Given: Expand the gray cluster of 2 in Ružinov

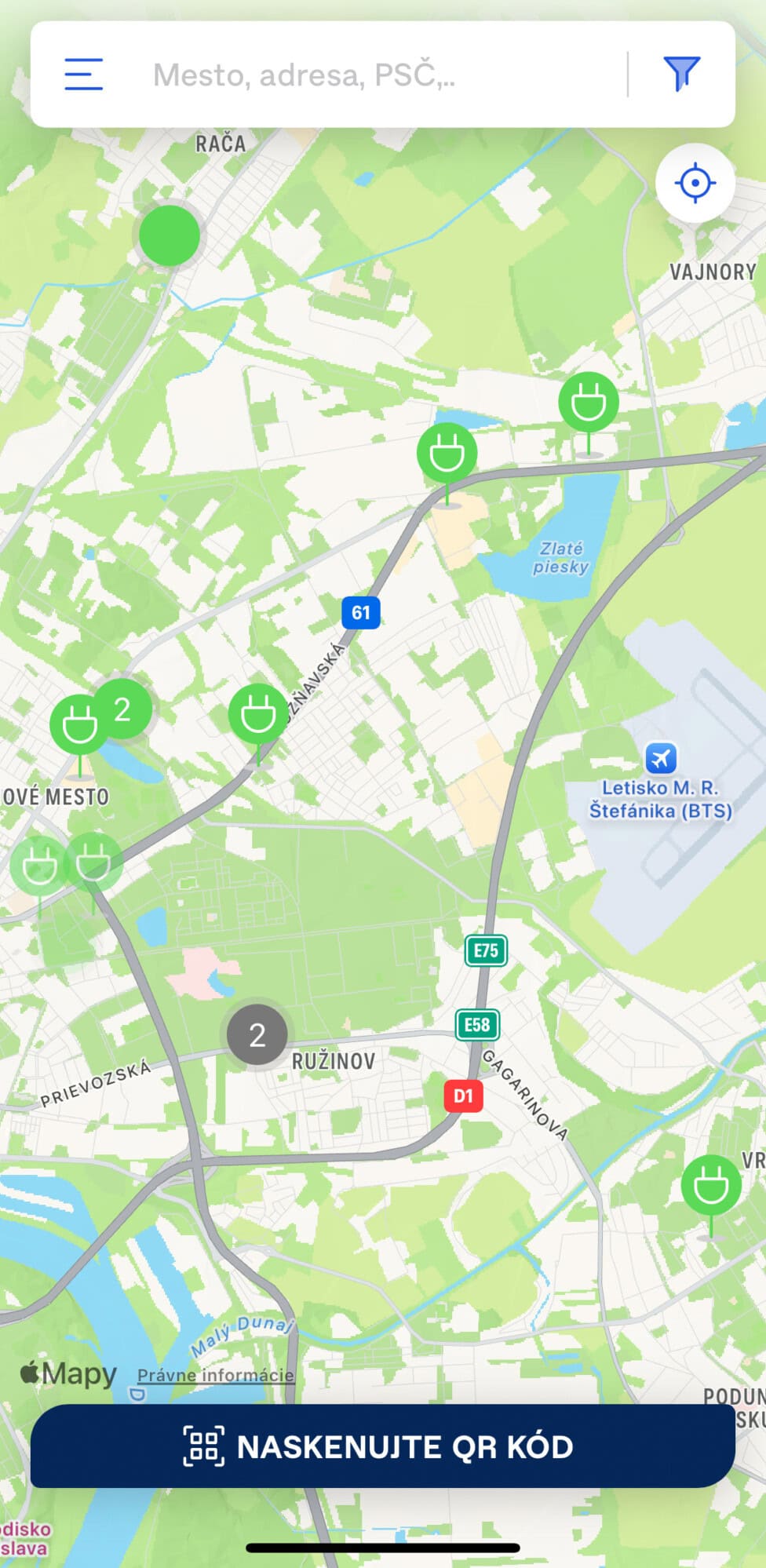Looking at the screenshot, I should (x=257, y=1035).
